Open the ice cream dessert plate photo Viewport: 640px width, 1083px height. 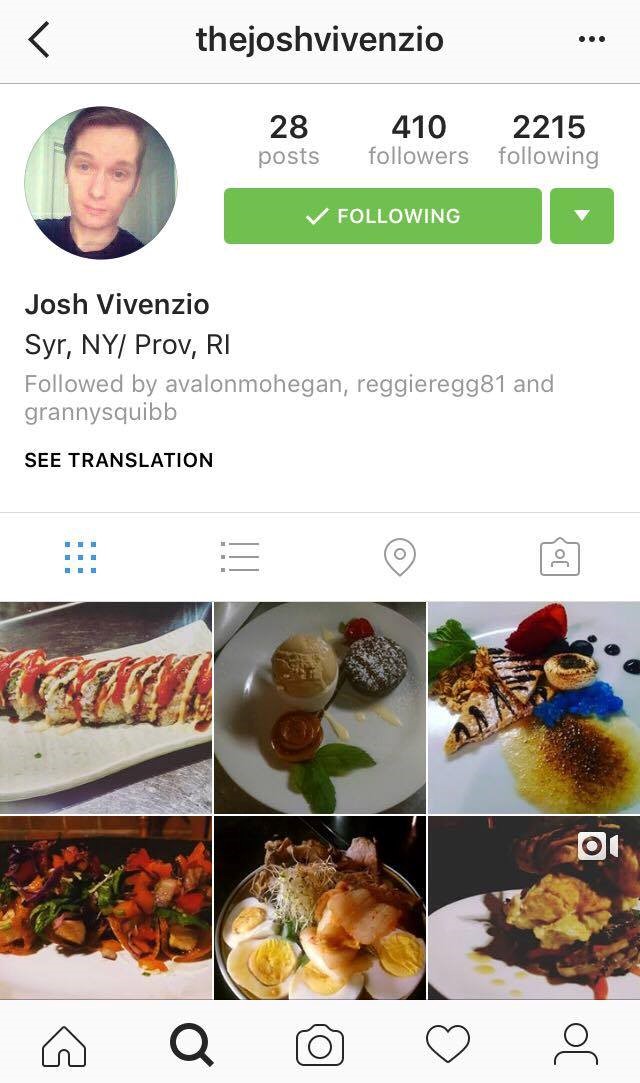[320, 706]
